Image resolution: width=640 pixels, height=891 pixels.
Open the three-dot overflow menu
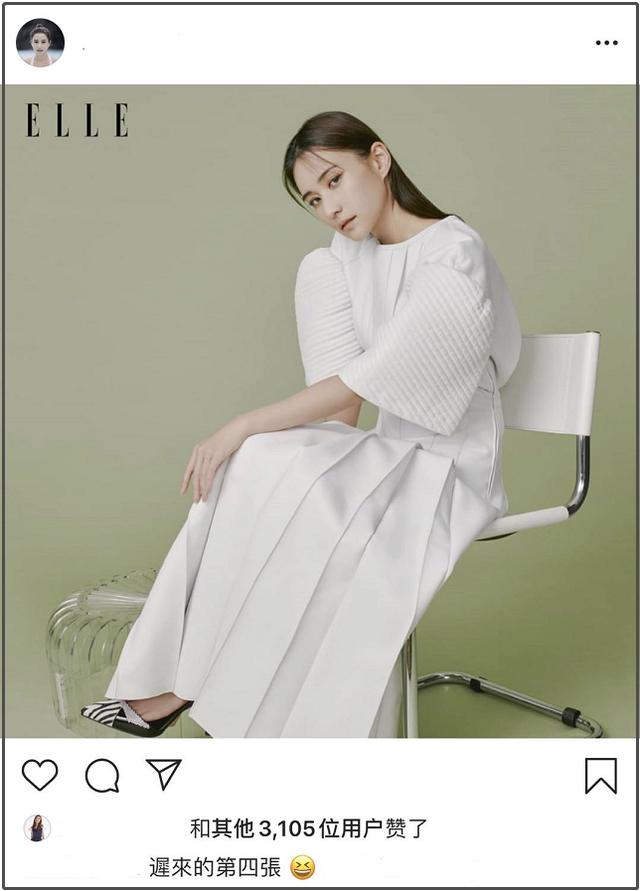(x=606, y=43)
